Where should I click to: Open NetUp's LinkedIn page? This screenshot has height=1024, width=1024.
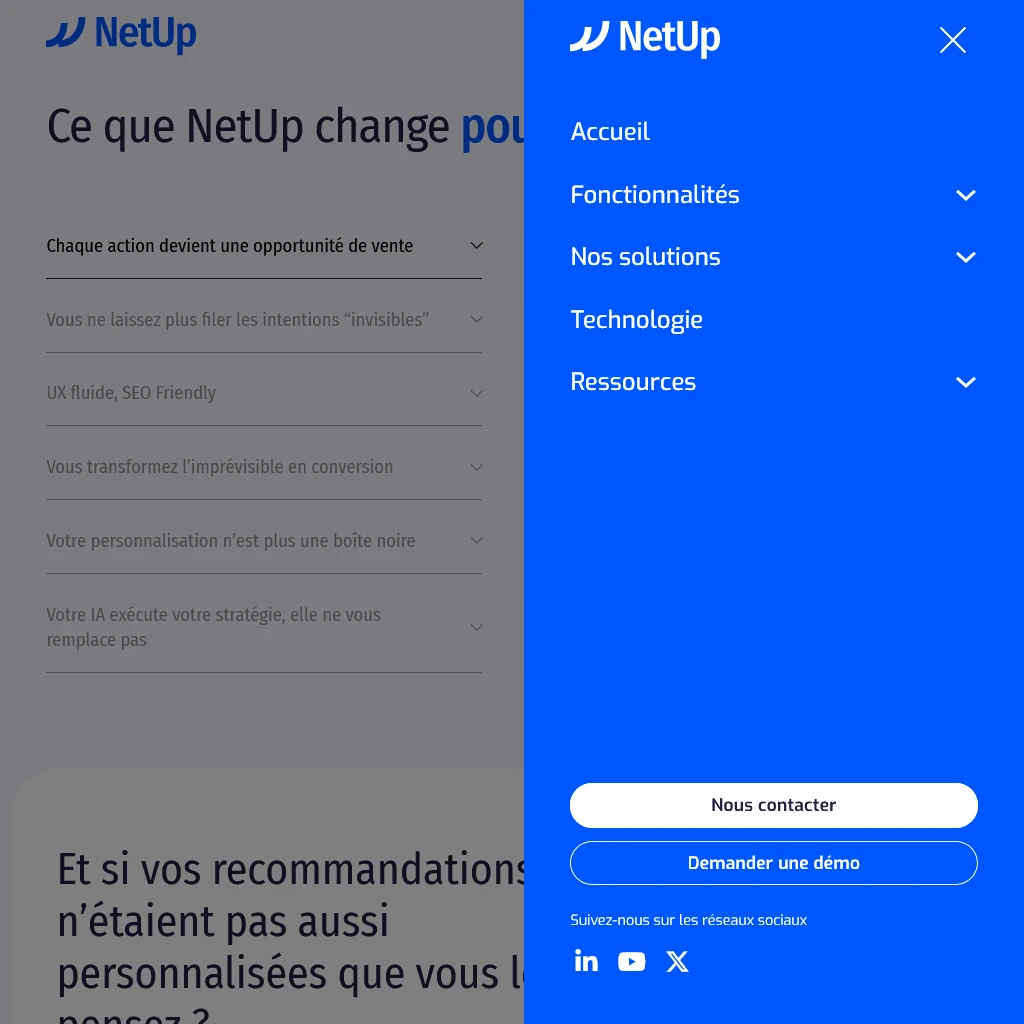tap(586, 962)
